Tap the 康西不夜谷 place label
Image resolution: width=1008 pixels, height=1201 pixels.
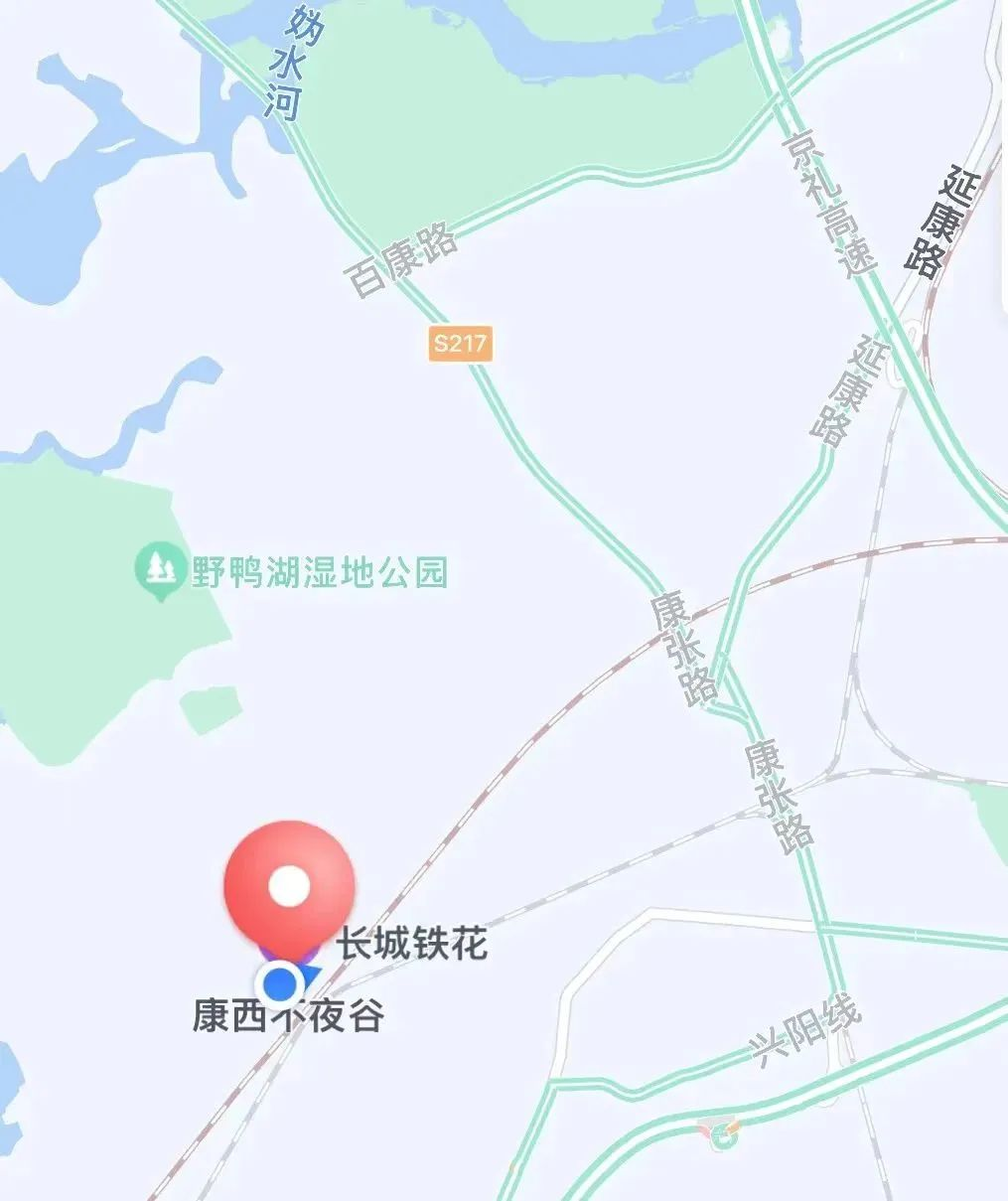288,1016
